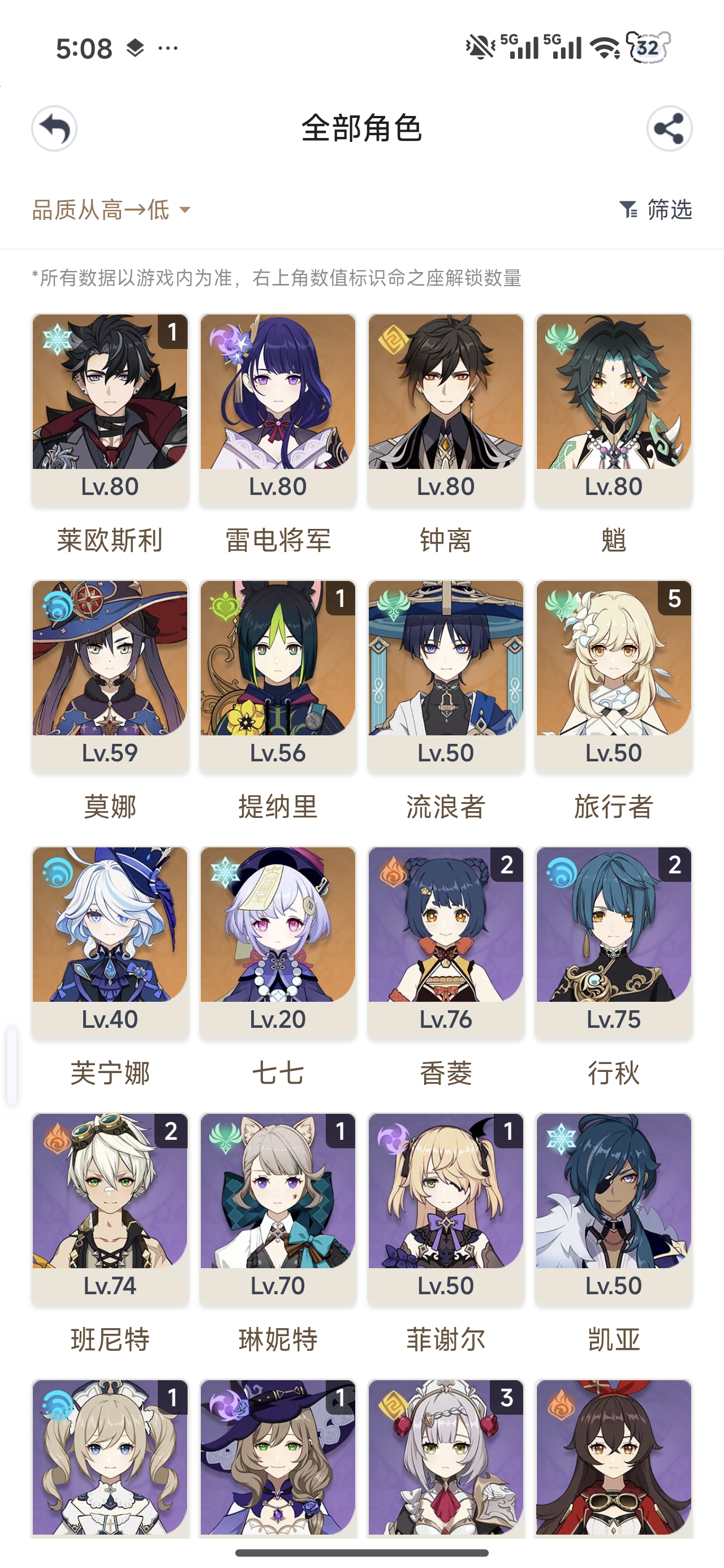Viewport: 724px width, 1568px height.
Task: Open 班尼特's character card
Action: (110, 1196)
